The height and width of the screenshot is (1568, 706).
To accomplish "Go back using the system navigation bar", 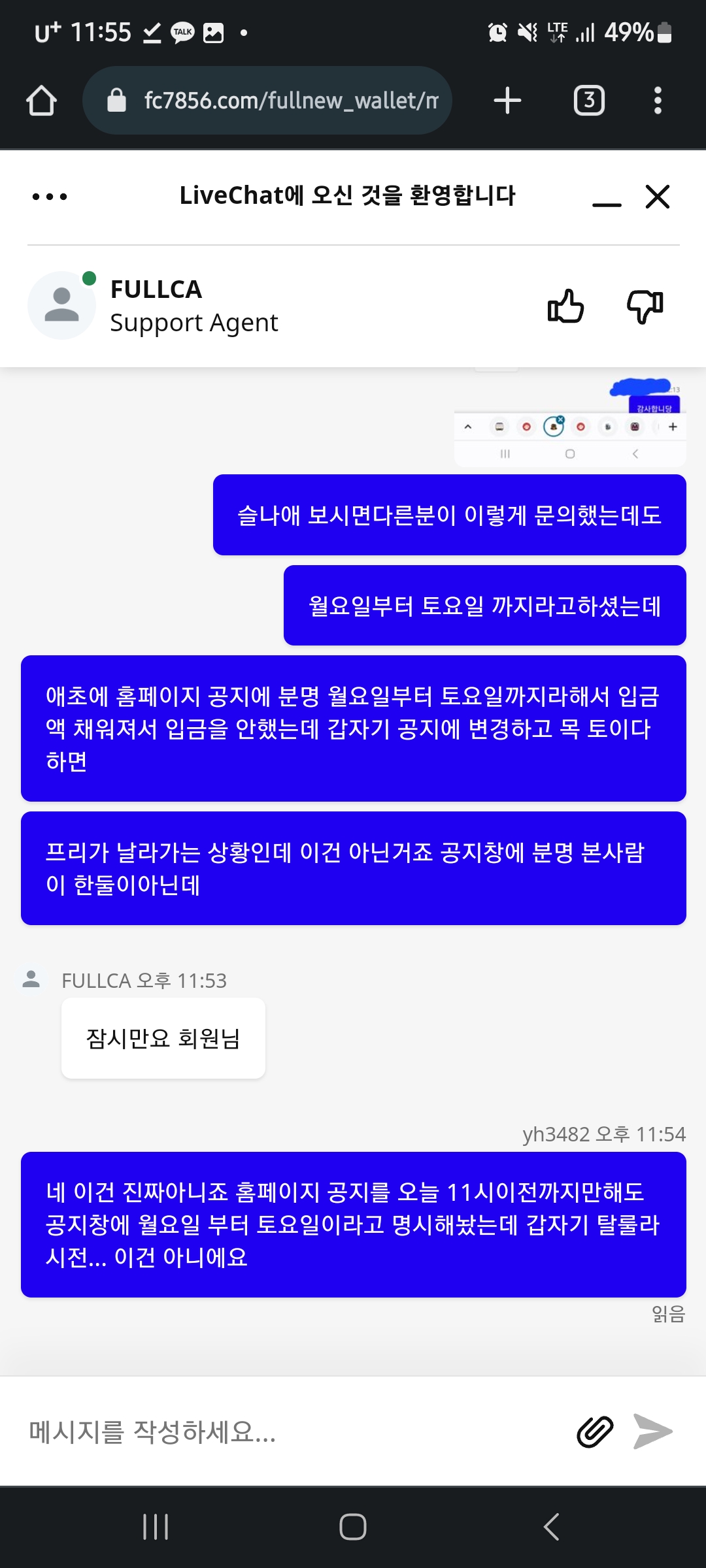I will tap(551, 1527).
